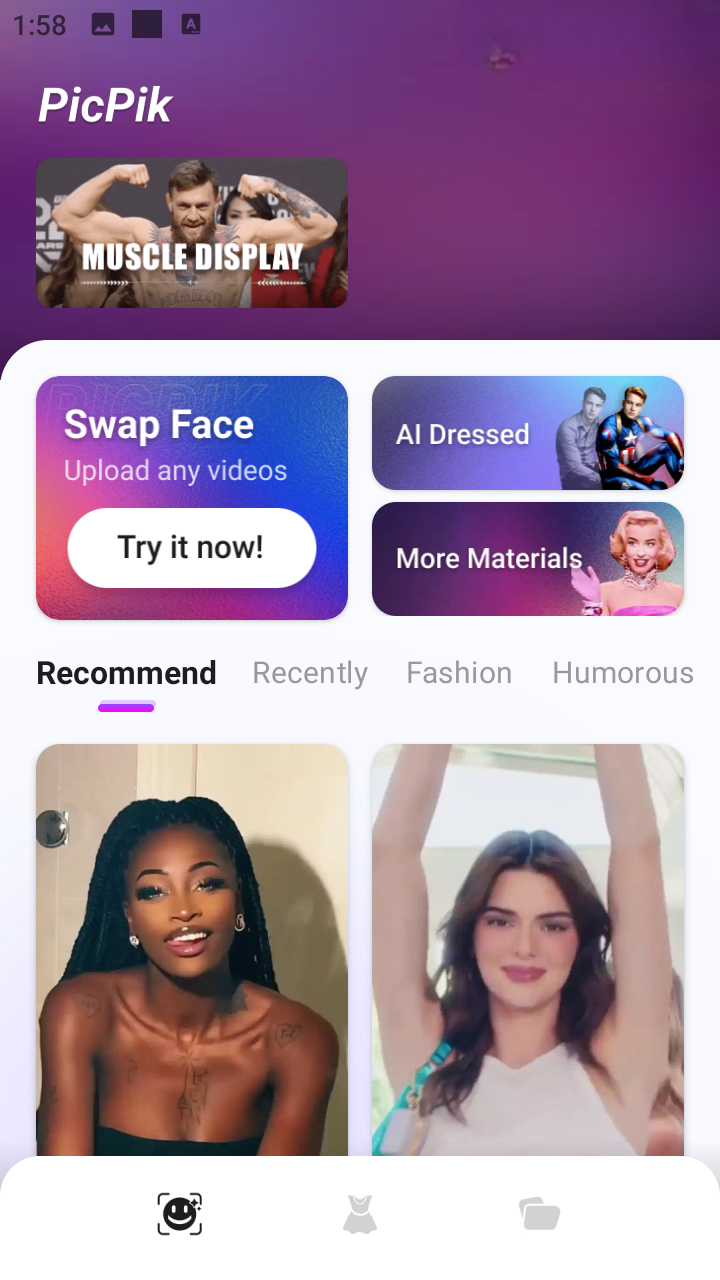Open the video template with braided hair
The height and width of the screenshot is (1280, 720).
192,950
